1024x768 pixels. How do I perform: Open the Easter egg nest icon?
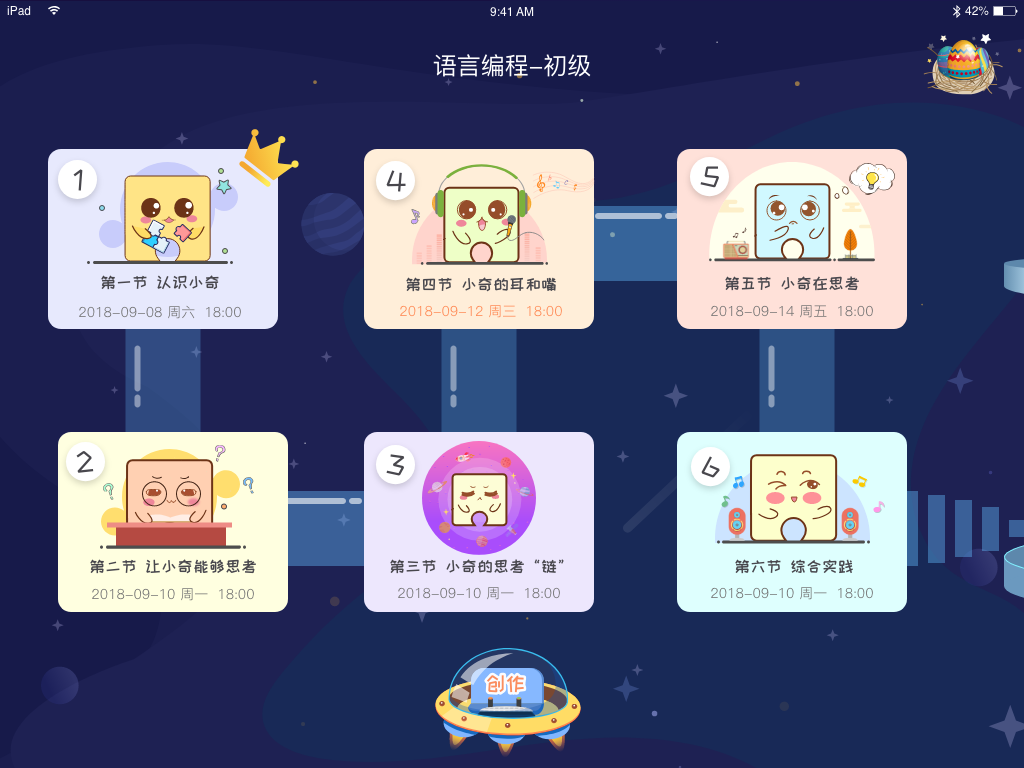[961, 67]
